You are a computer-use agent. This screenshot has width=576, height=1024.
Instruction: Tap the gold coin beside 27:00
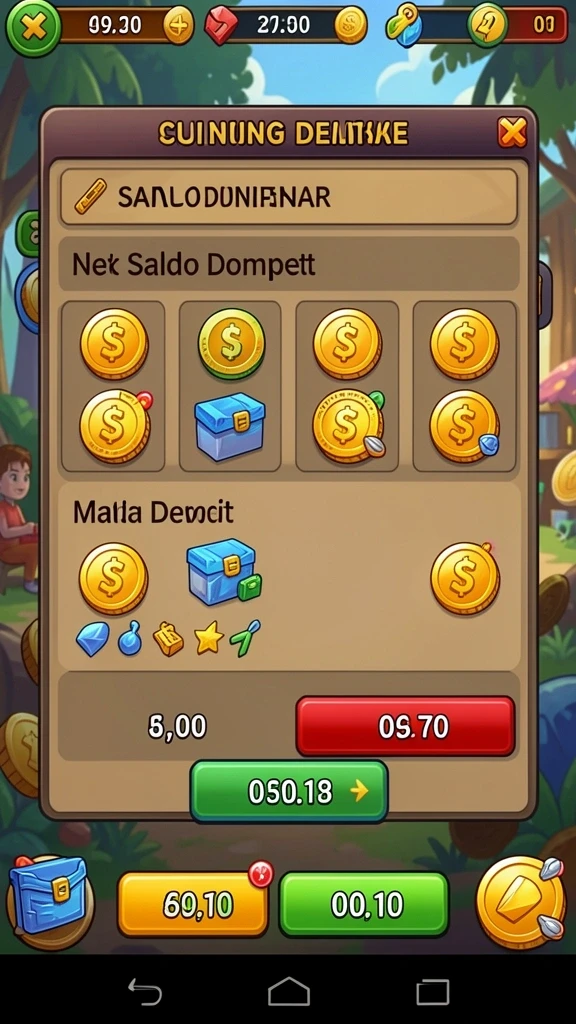coord(351,25)
